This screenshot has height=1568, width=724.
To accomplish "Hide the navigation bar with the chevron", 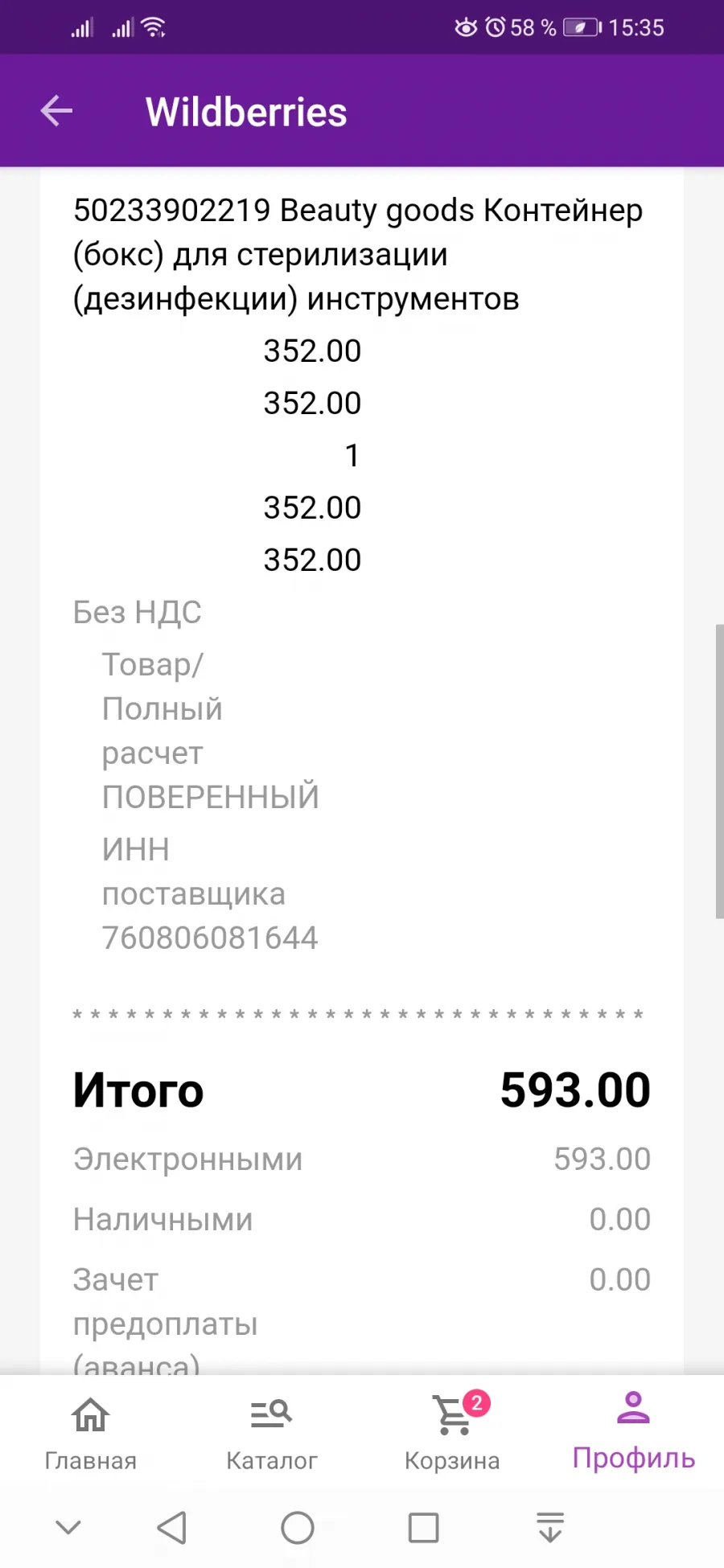I will pos(68,1526).
